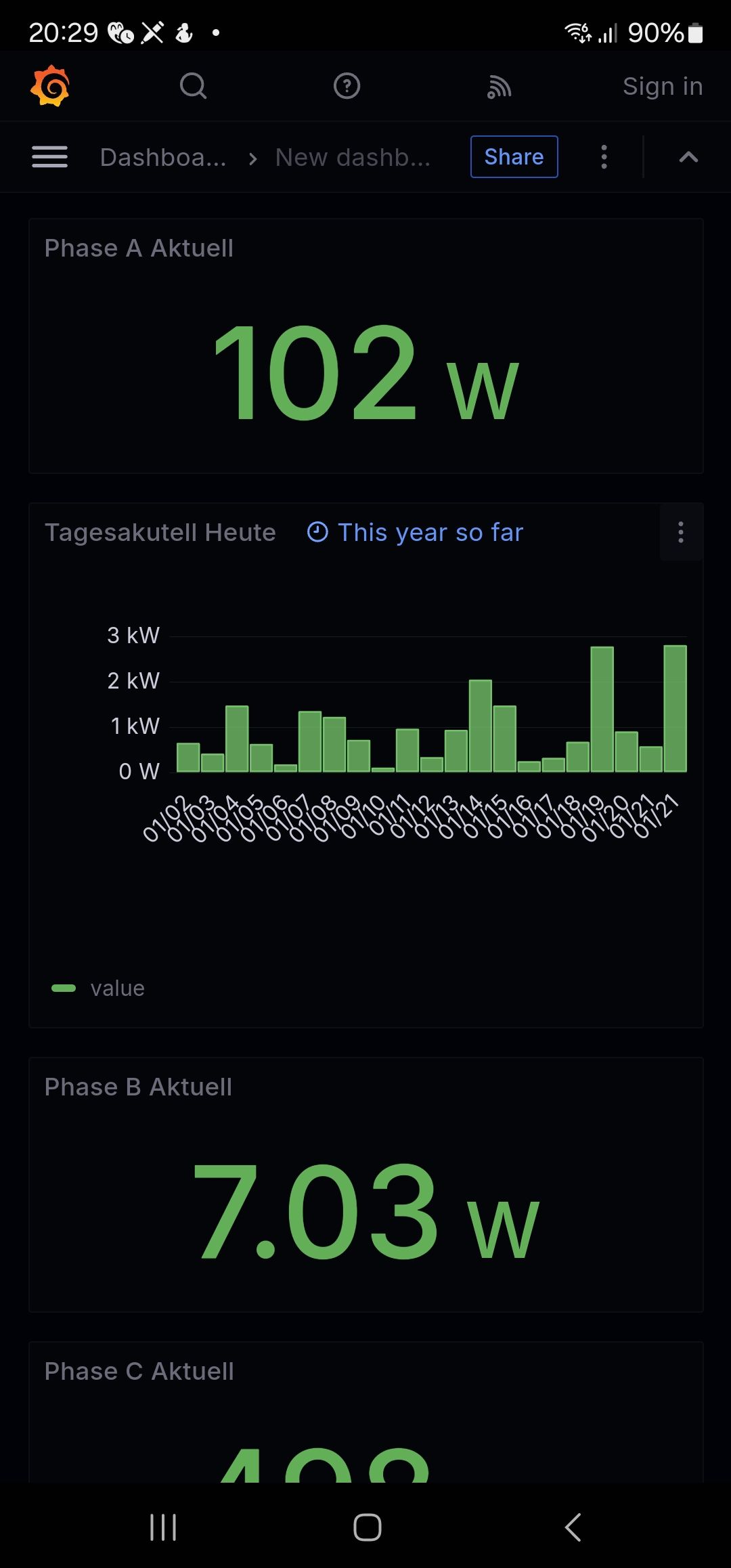Go to the system home screen
Screen dimensions: 731x1568
point(367,1527)
